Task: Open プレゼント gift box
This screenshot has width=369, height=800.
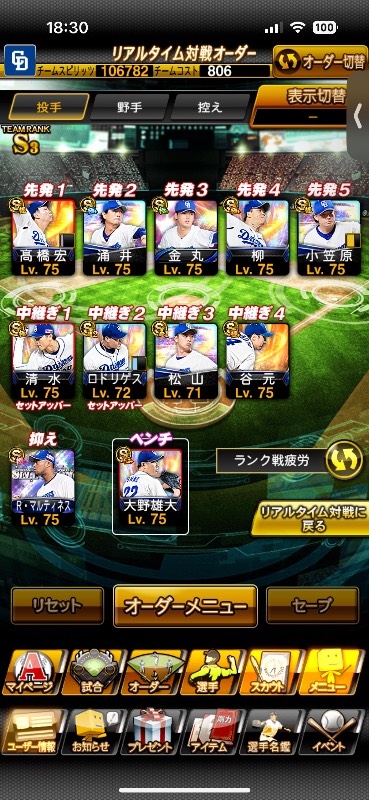Action: pyautogui.click(x=153, y=732)
